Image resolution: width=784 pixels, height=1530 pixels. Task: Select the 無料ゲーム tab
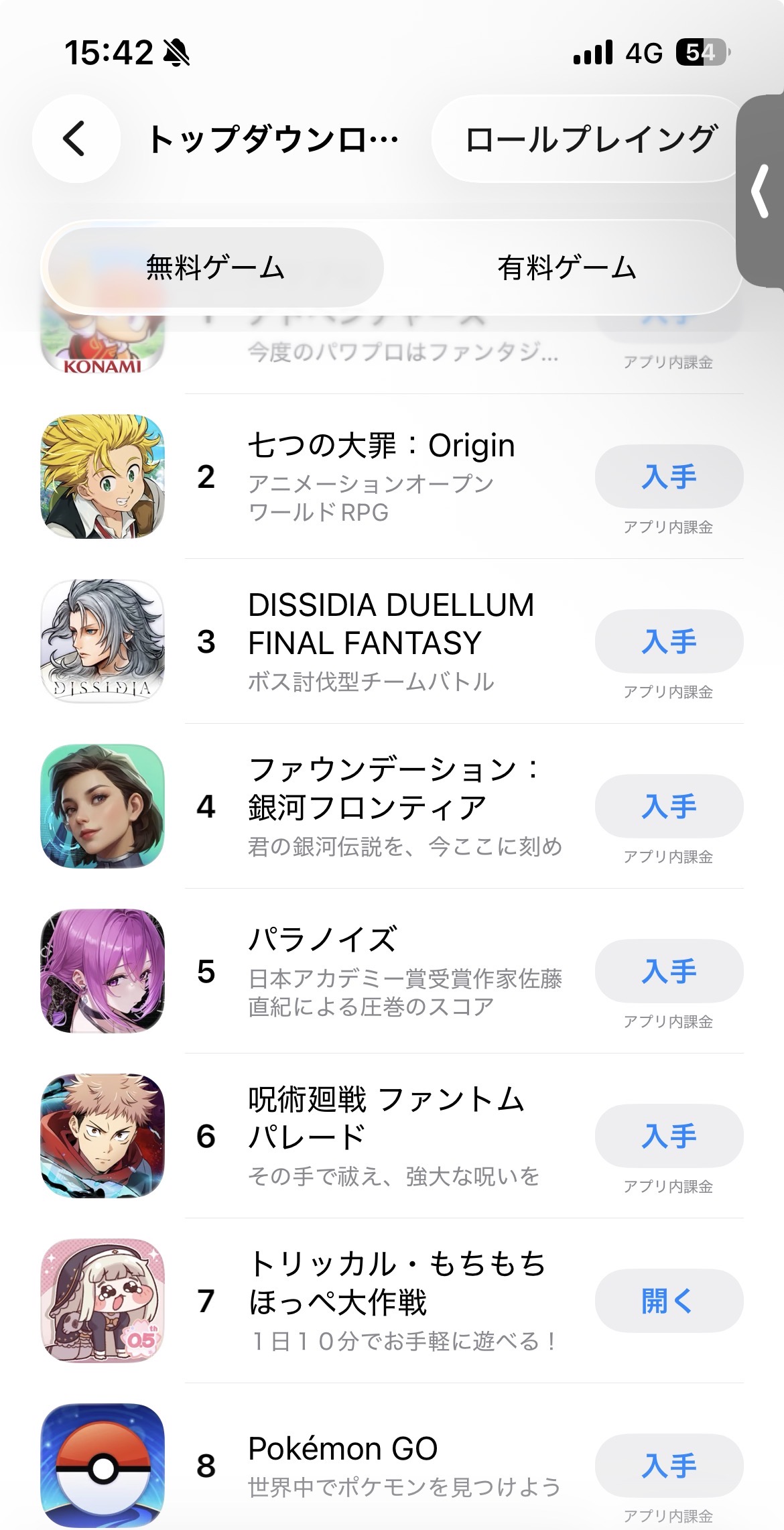click(215, 268)
